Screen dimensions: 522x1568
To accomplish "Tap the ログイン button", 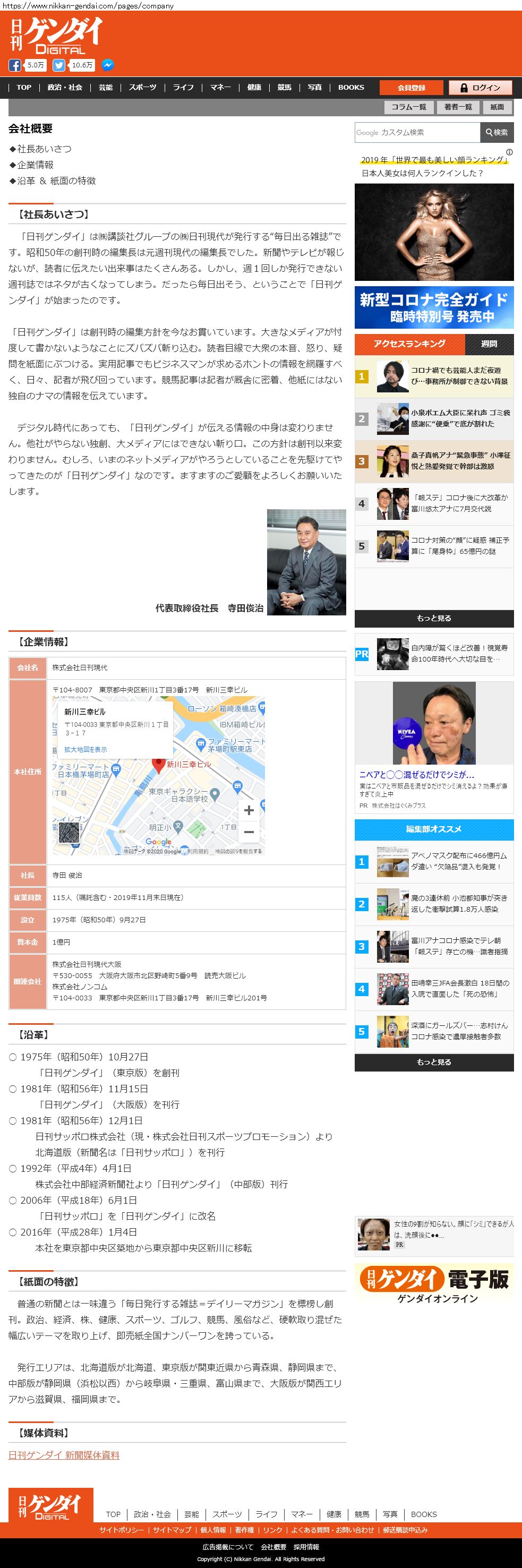I will coord(480,88).
